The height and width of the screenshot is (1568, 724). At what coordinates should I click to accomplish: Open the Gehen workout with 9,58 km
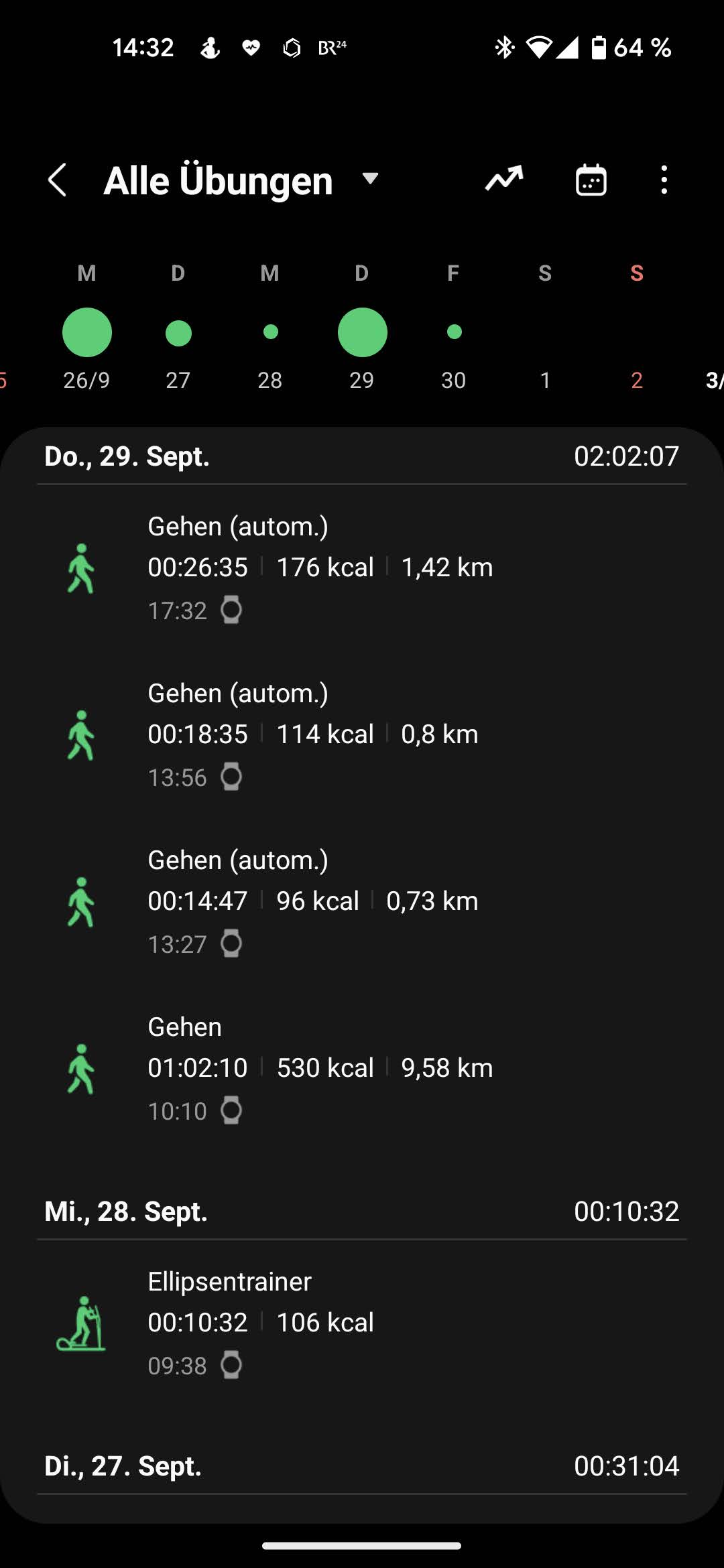(x=362, y=1068)
